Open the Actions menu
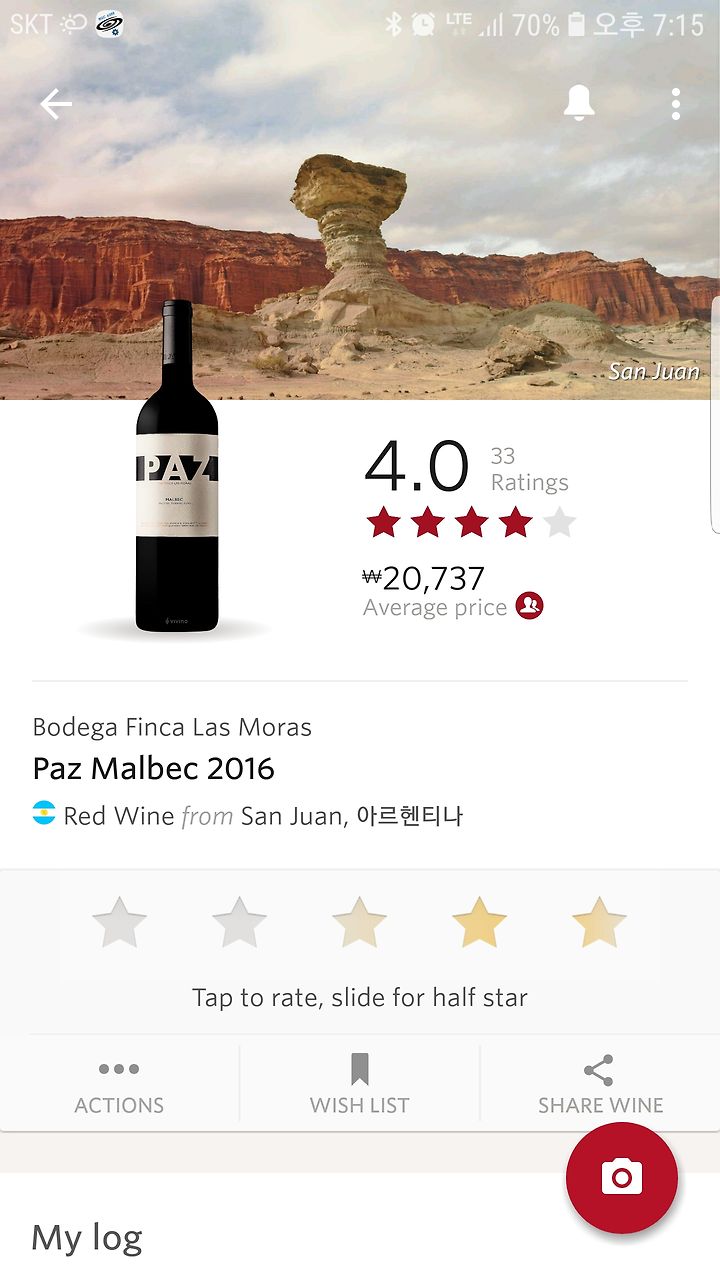 [x=119, y=1086]
